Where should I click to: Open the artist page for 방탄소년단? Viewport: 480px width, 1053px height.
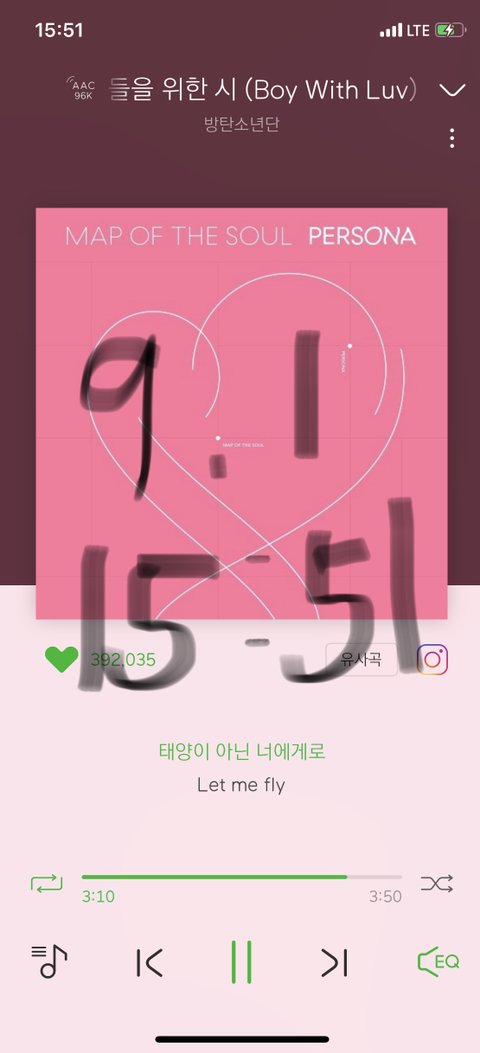pos(241,124)
